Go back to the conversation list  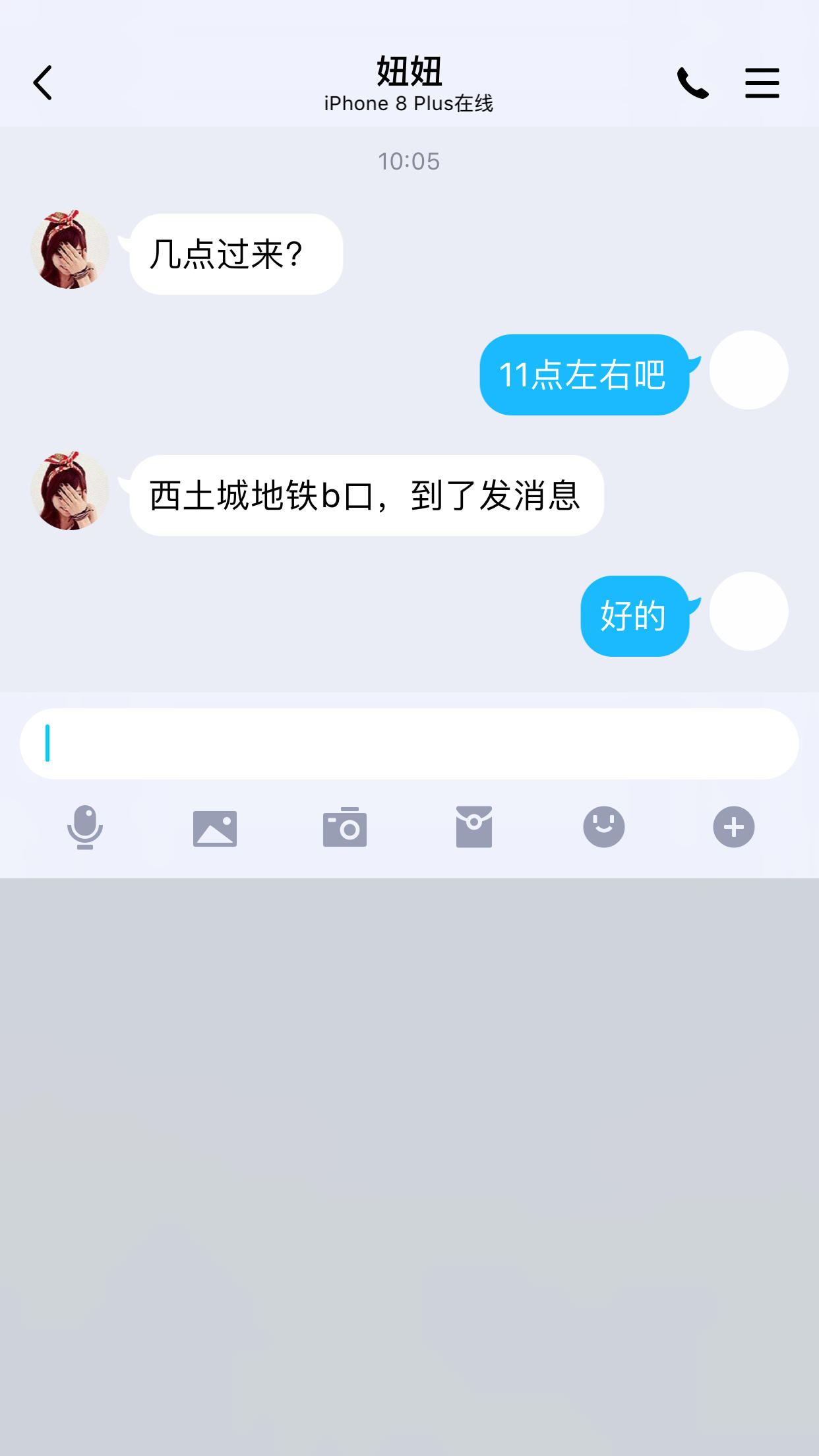tap(42, 82)
